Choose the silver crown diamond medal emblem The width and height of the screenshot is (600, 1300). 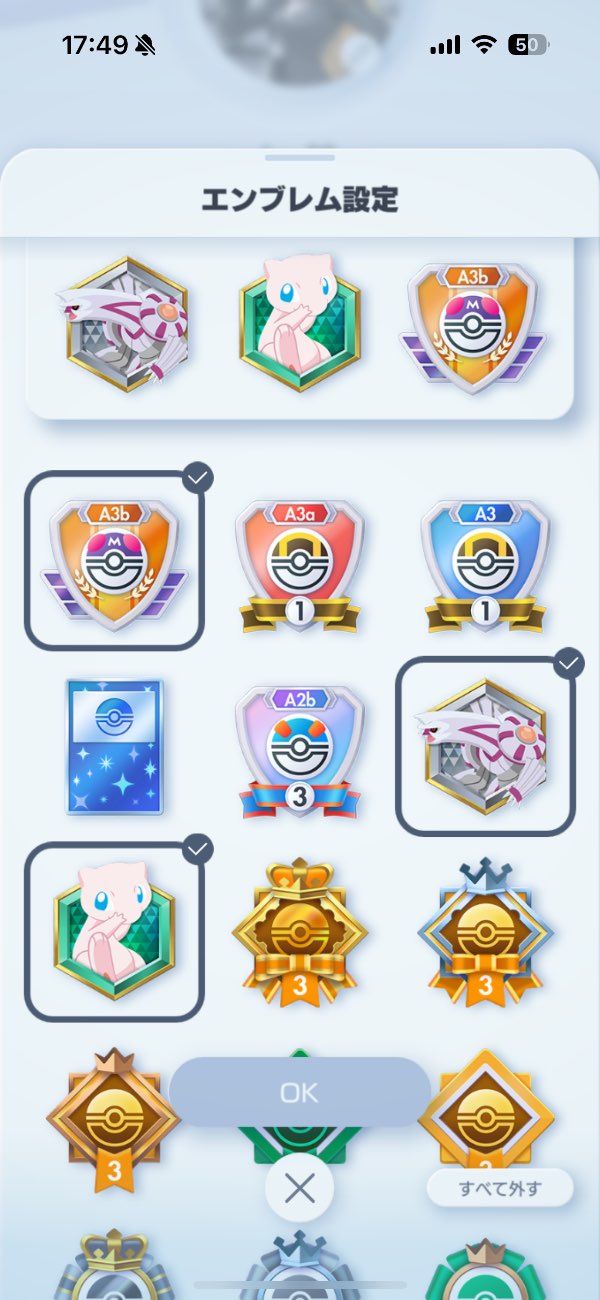485,930
